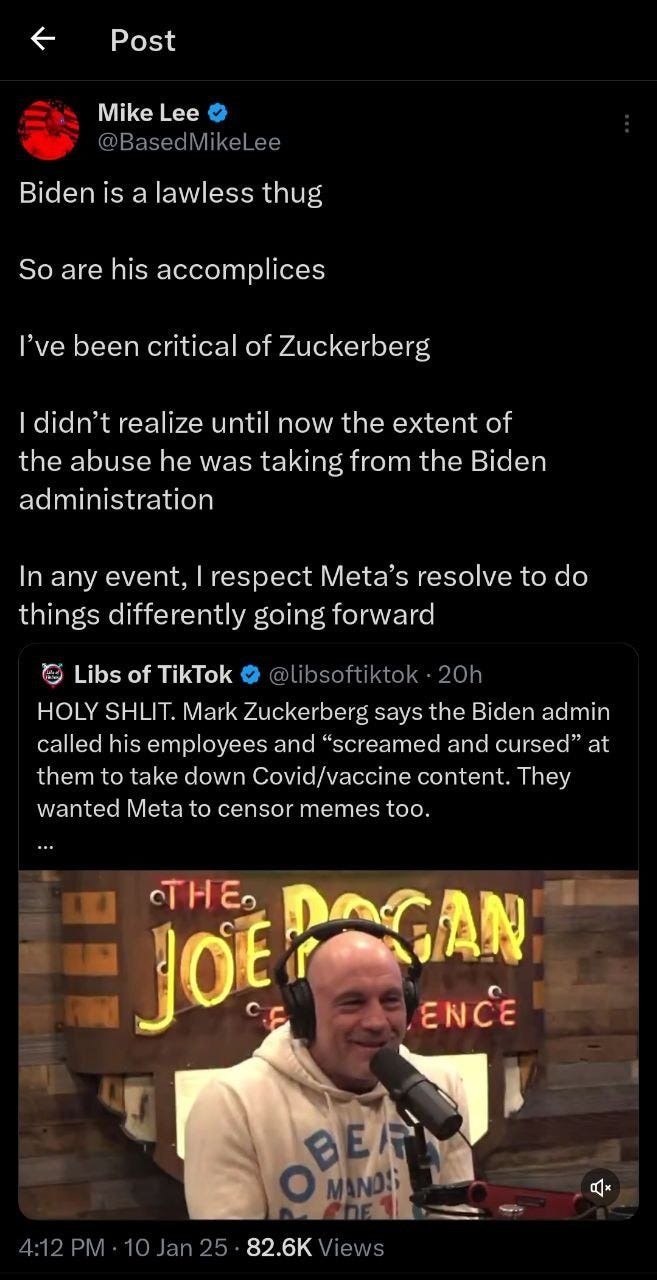This screenshot has width=657, height=1280.
Task: Play the Joe Rogan video
Action: (x=328, y=1044)
